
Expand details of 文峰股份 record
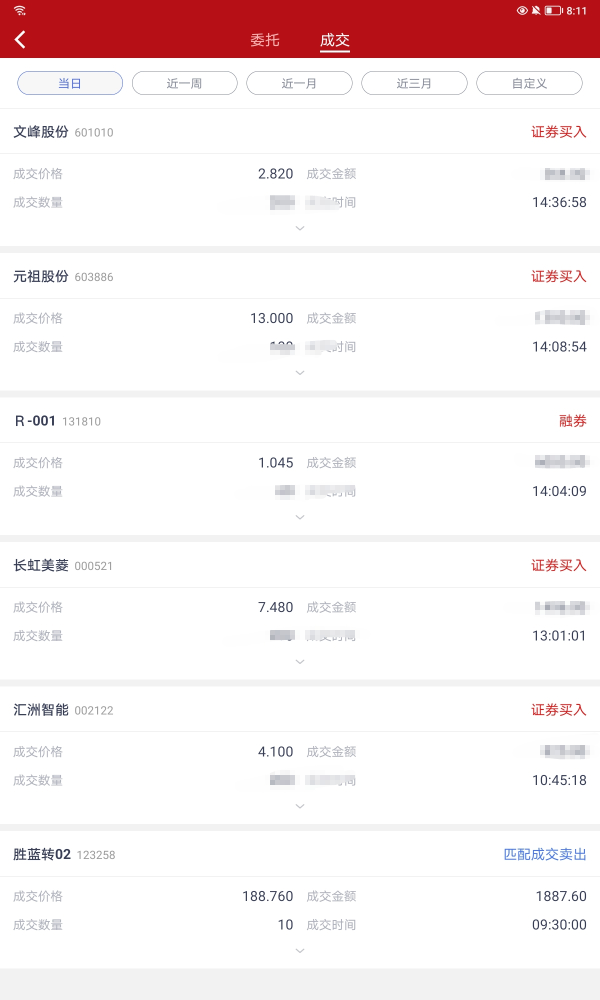(300, 228)
